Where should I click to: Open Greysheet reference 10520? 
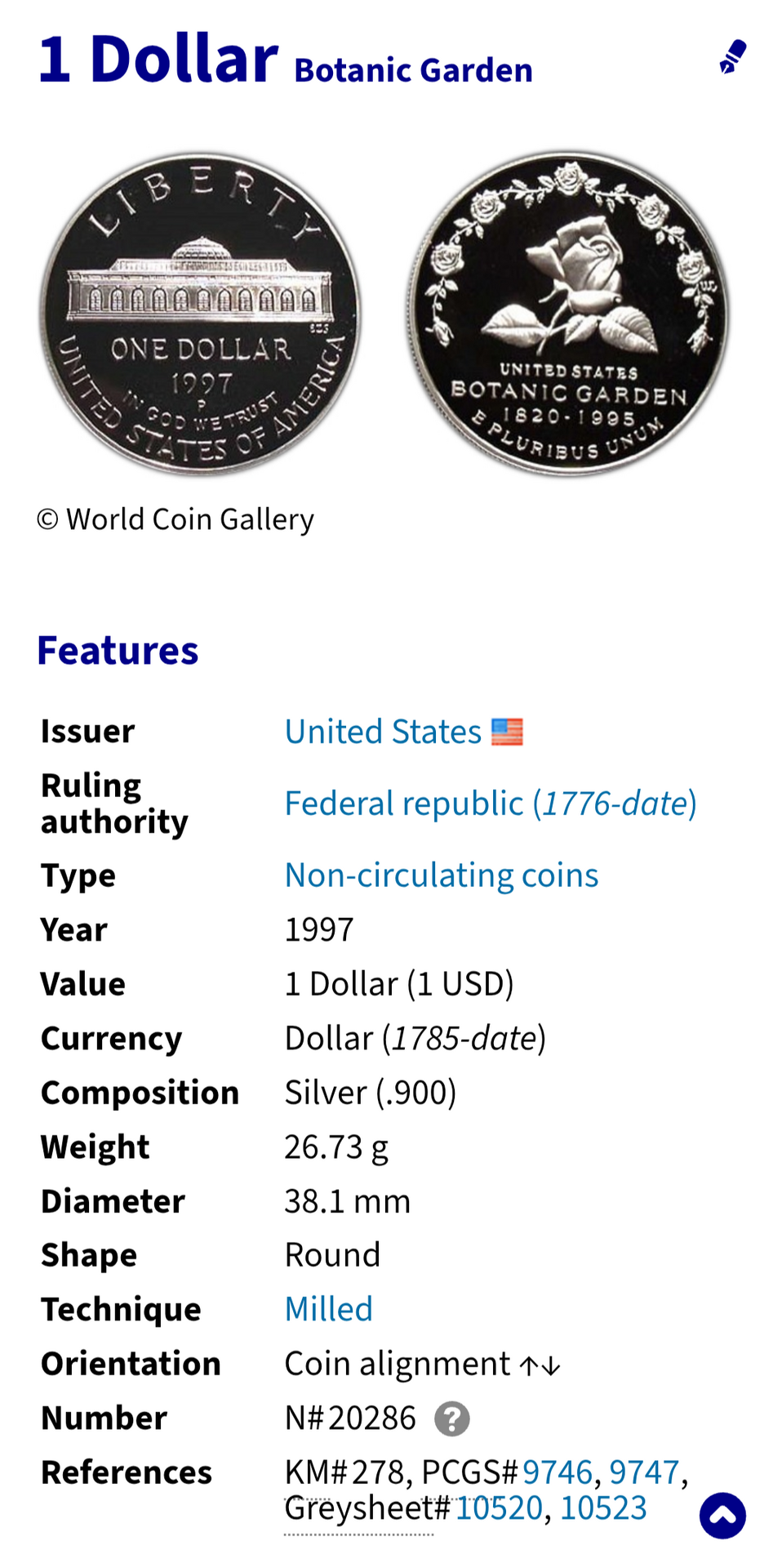pos(498,1508)
